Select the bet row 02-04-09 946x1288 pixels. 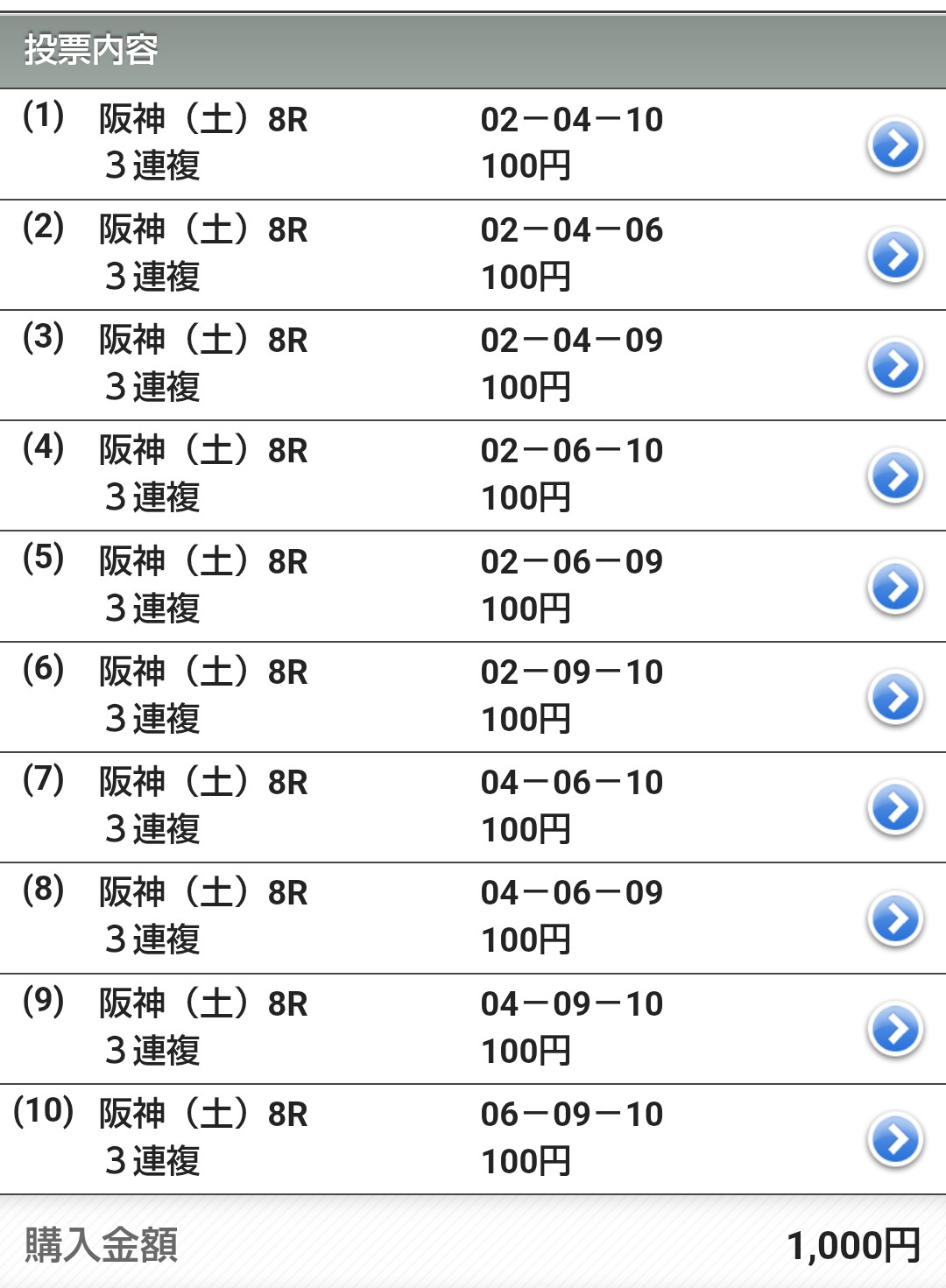895,365
